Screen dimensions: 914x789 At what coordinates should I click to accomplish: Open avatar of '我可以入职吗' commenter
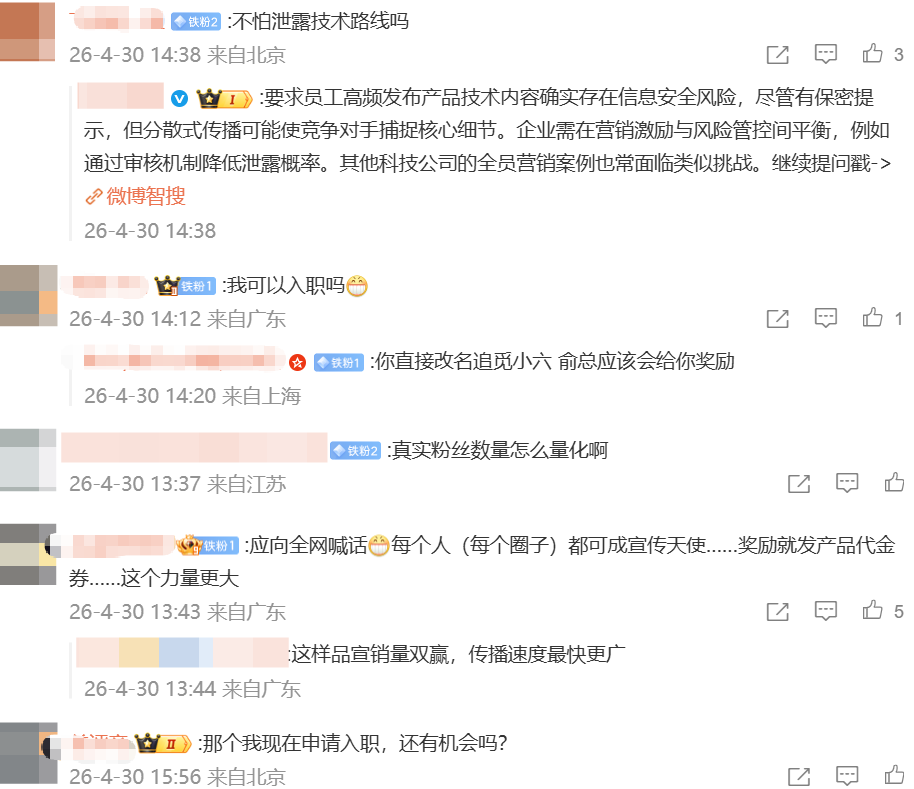coord(28,295)
